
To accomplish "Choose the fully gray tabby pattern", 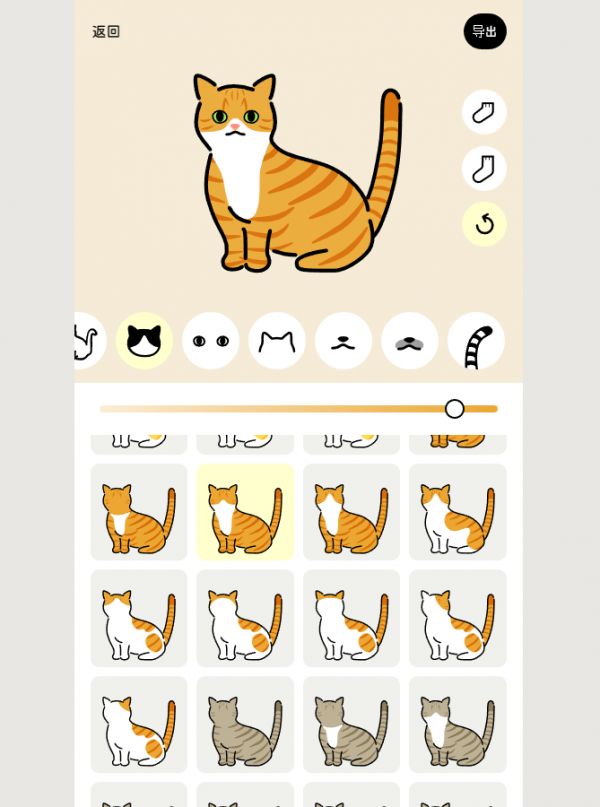I will tap(245, 724).
